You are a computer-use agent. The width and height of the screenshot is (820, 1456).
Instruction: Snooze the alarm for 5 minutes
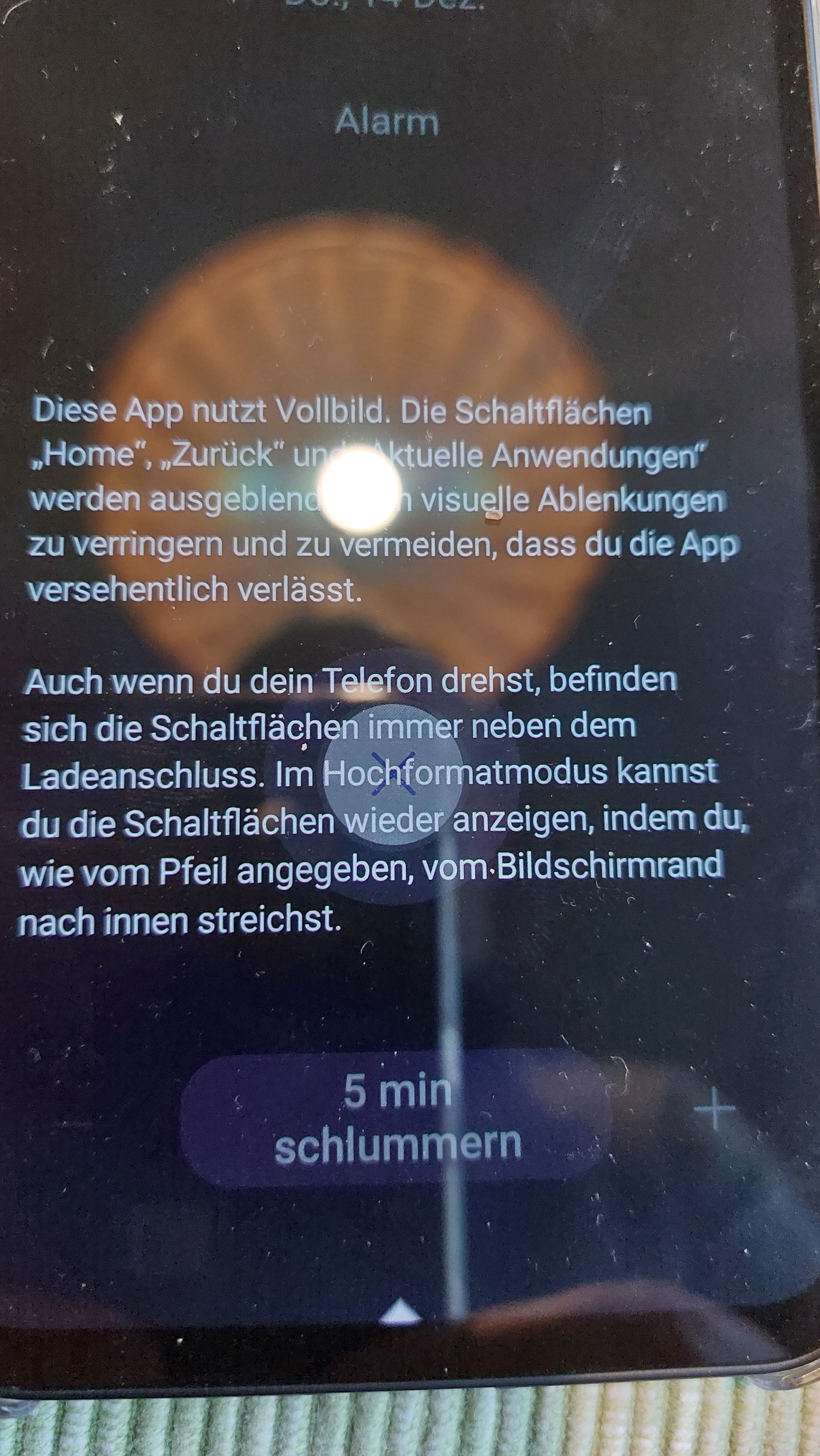pos(397,1118)
